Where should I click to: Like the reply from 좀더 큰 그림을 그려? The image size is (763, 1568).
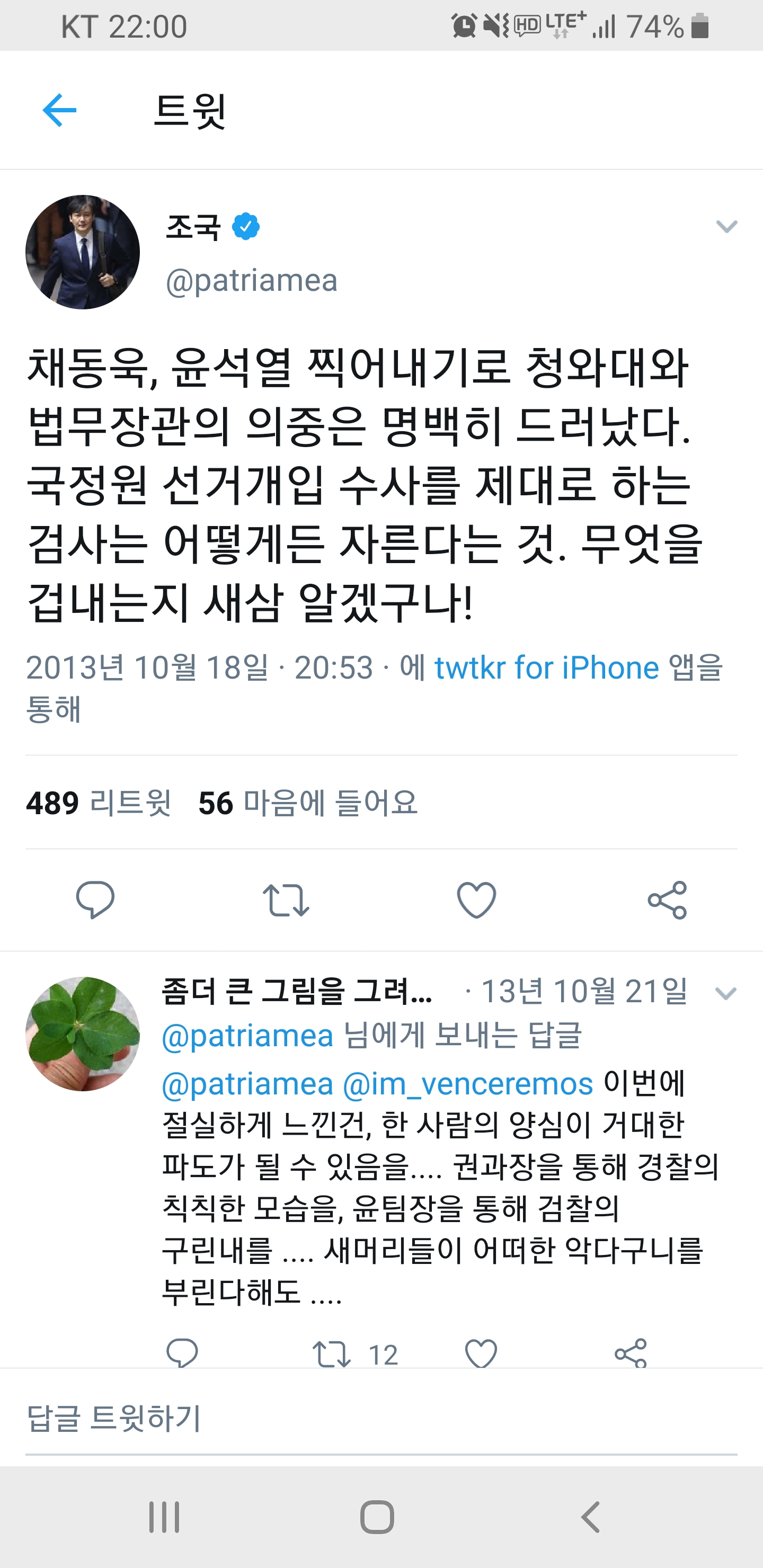tap(481, 1354)
